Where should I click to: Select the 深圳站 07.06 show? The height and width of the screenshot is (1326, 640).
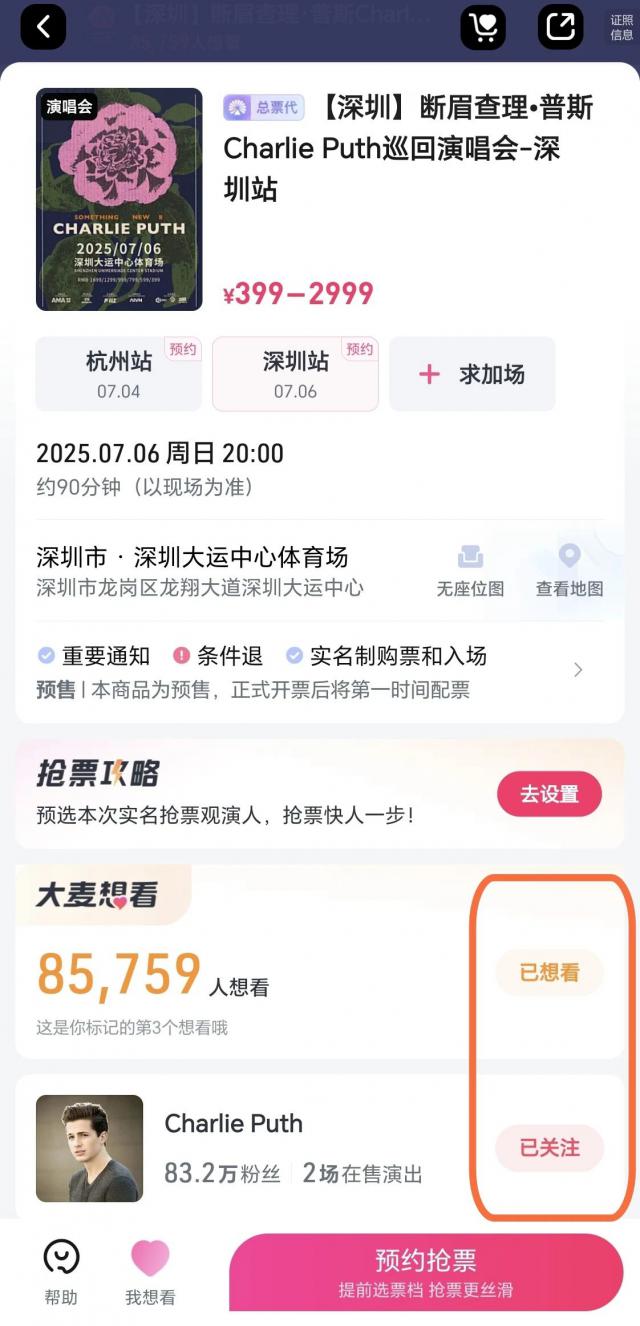295,374
